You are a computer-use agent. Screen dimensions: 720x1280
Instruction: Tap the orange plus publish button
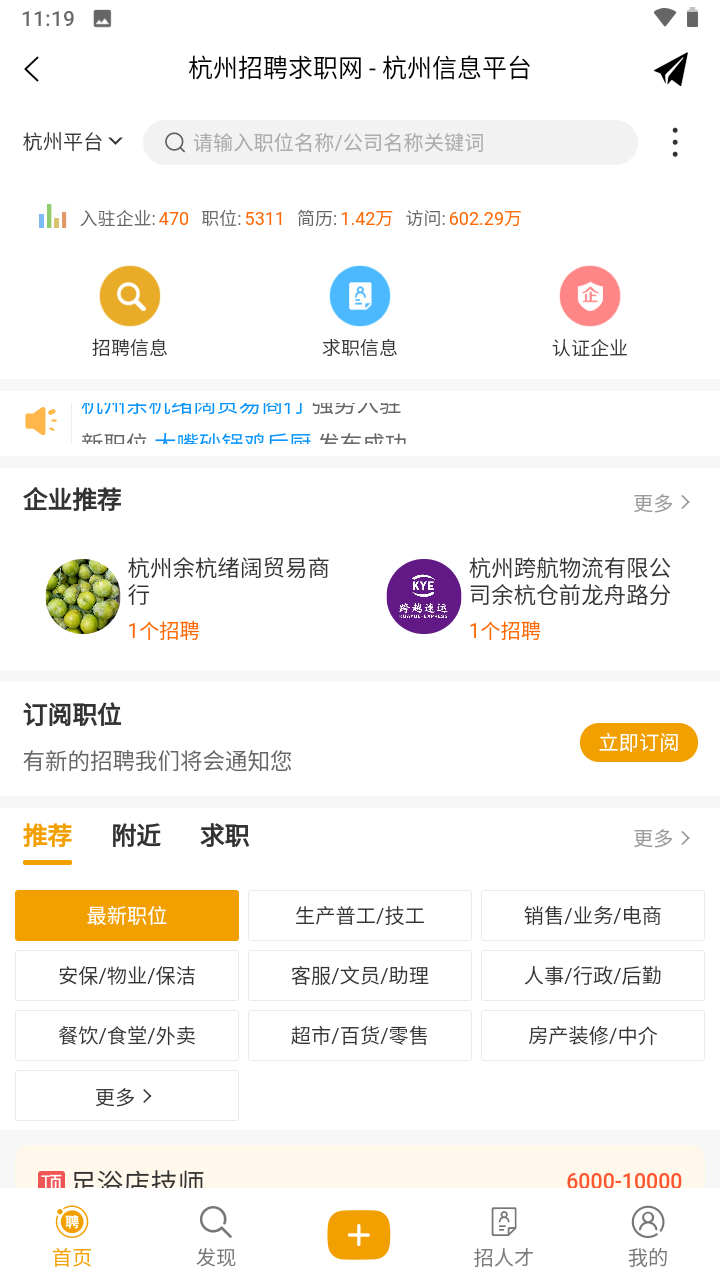tap(358, 1234)
